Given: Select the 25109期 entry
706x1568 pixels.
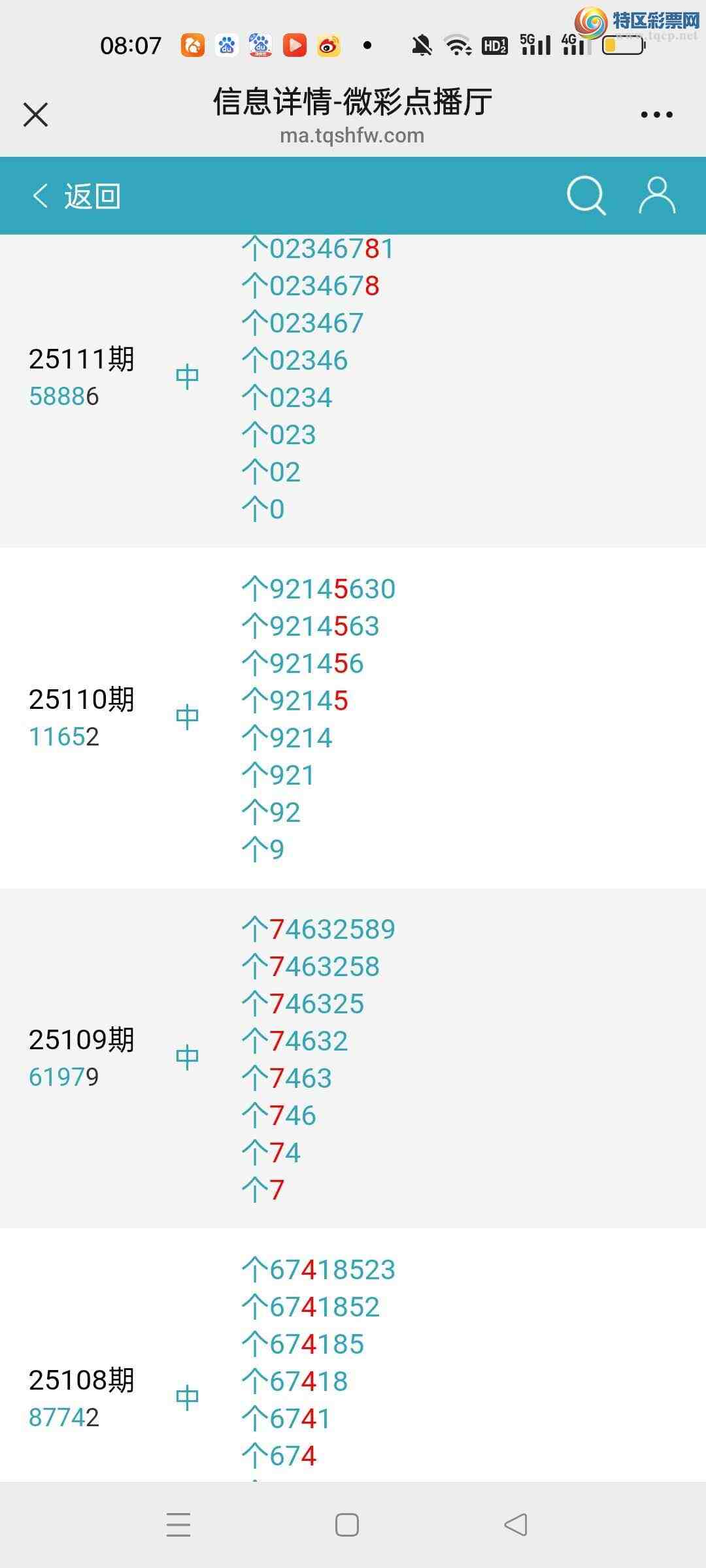Looking at the screenshot, I should (82, 1039).
